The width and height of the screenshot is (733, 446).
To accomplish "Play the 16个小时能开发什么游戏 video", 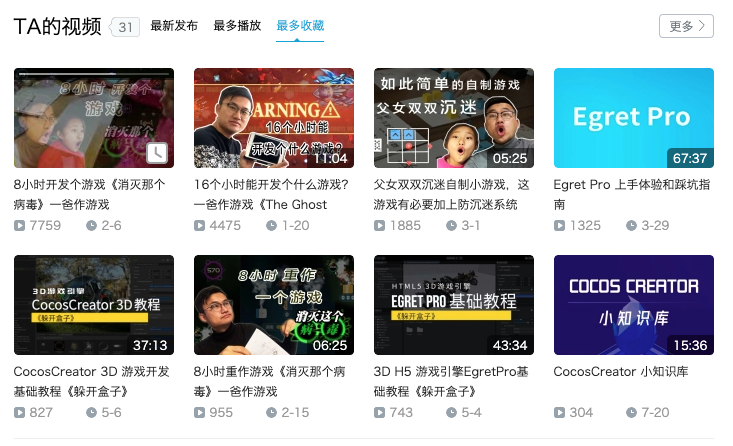I will click(x=273, y=117).
